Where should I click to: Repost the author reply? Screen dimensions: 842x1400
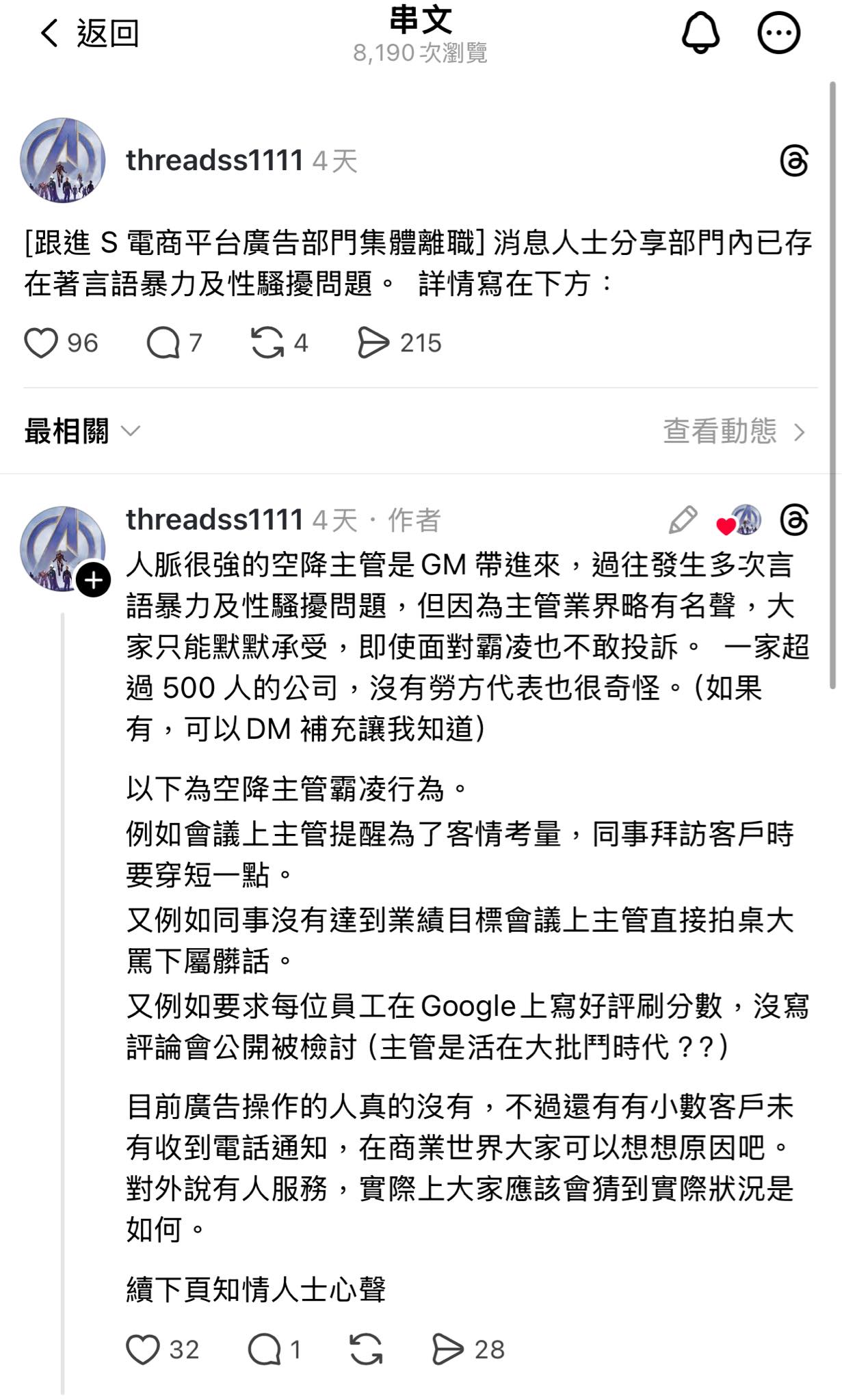[x=366, y=1349]
